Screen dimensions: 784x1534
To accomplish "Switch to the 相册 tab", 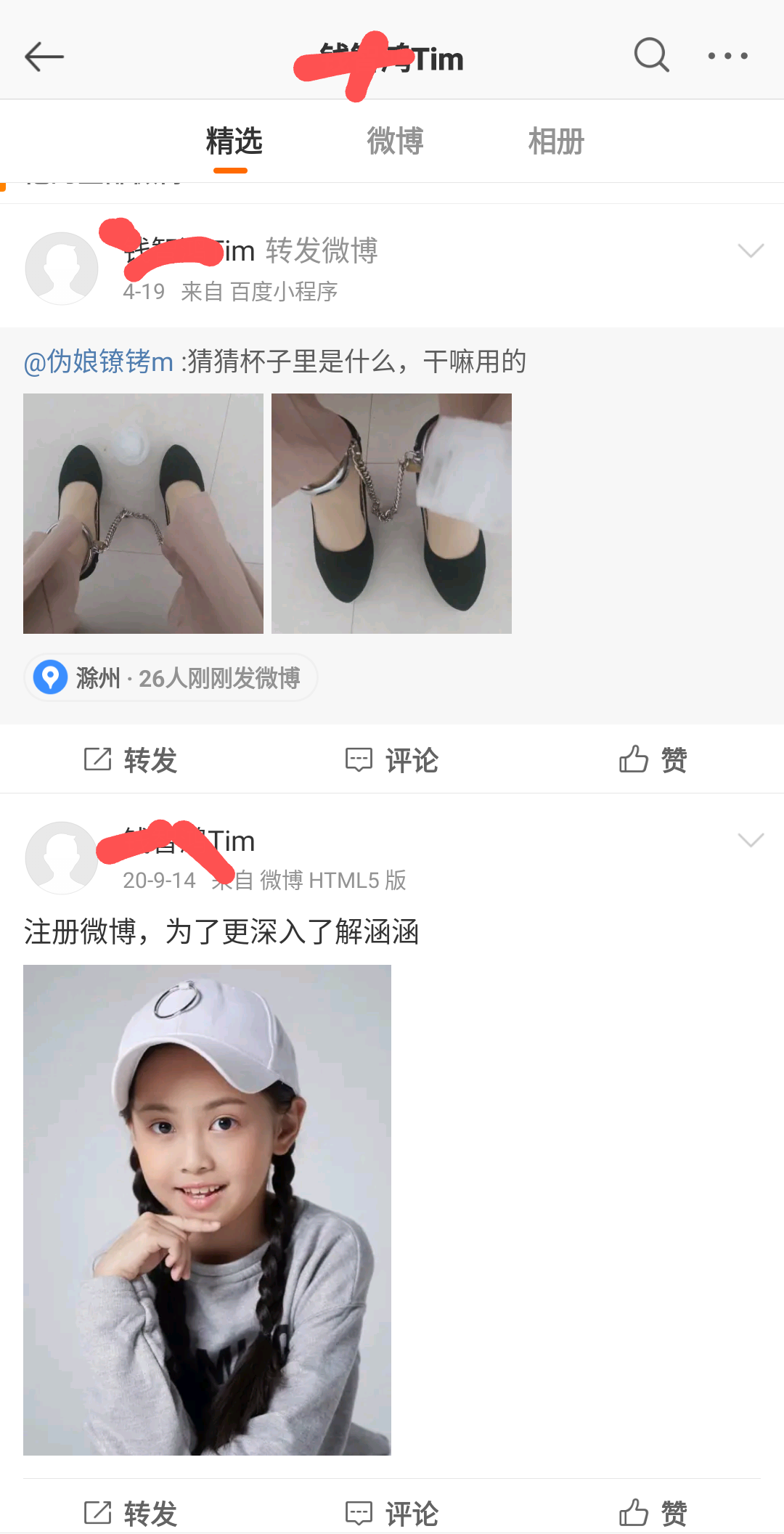I will (556, 141).
